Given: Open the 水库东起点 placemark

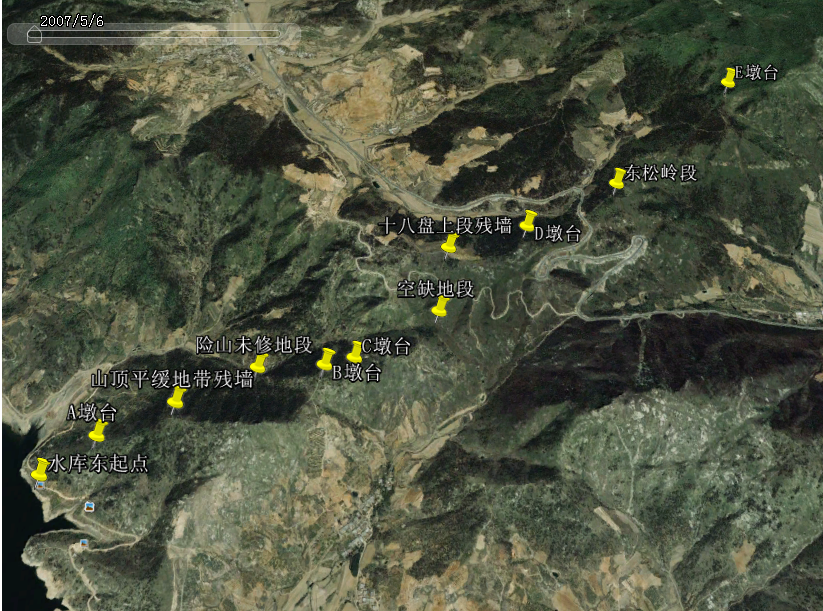Looking at the screenshot, I should (x=41, y=468).
